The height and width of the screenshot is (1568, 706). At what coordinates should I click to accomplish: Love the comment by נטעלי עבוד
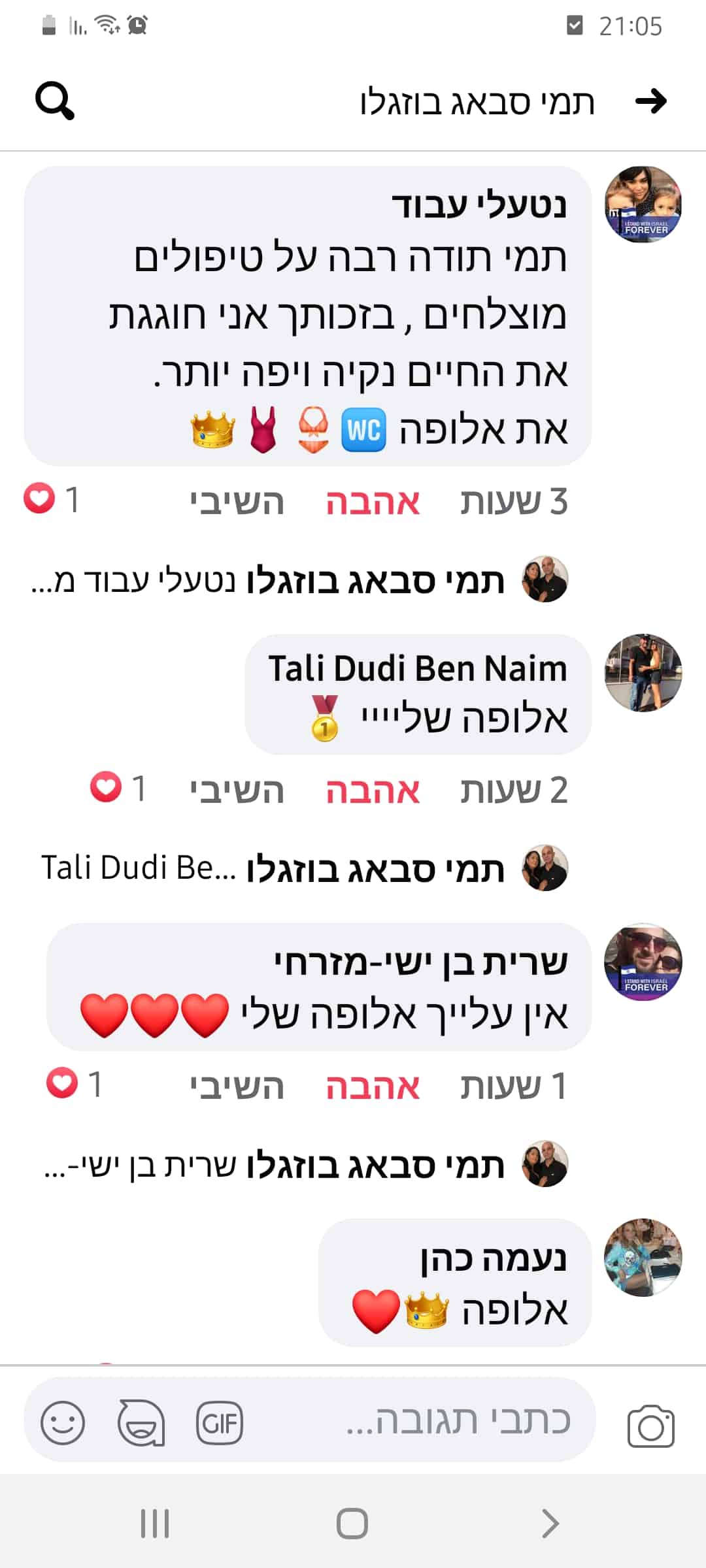(373, 502)
